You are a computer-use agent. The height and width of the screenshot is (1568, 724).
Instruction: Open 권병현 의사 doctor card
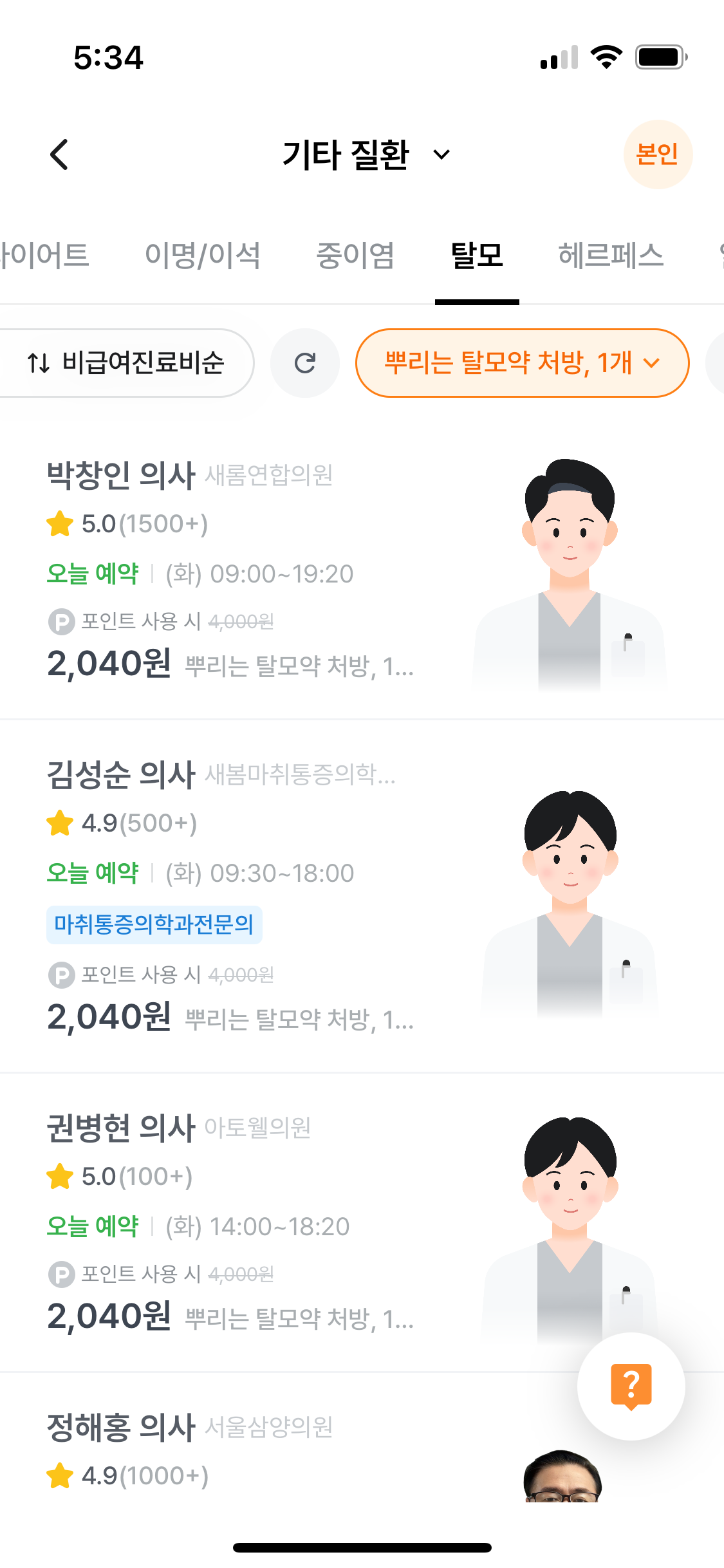tap(362, 1222)
